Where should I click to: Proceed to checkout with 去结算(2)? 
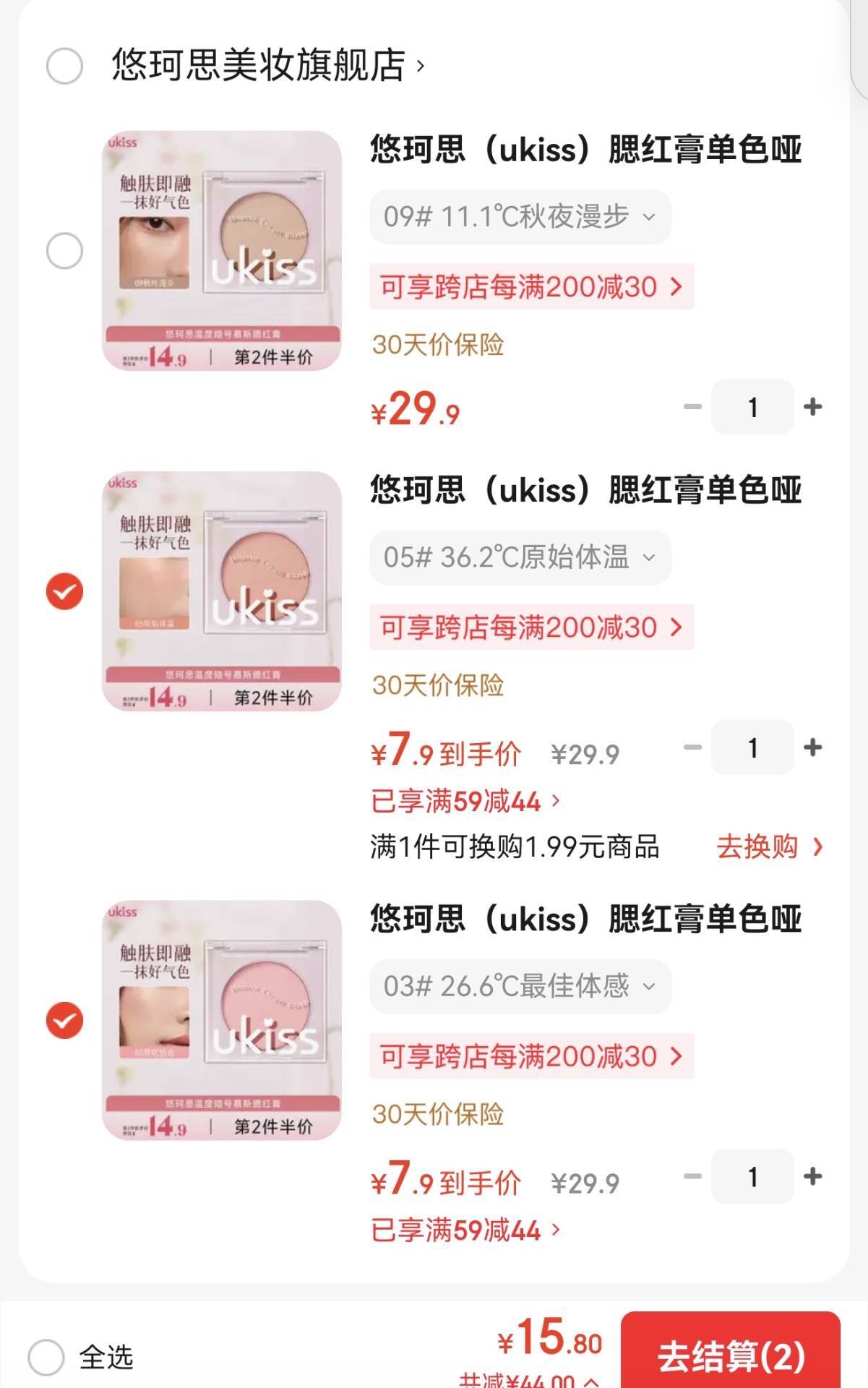click(x=730, y=1355)
